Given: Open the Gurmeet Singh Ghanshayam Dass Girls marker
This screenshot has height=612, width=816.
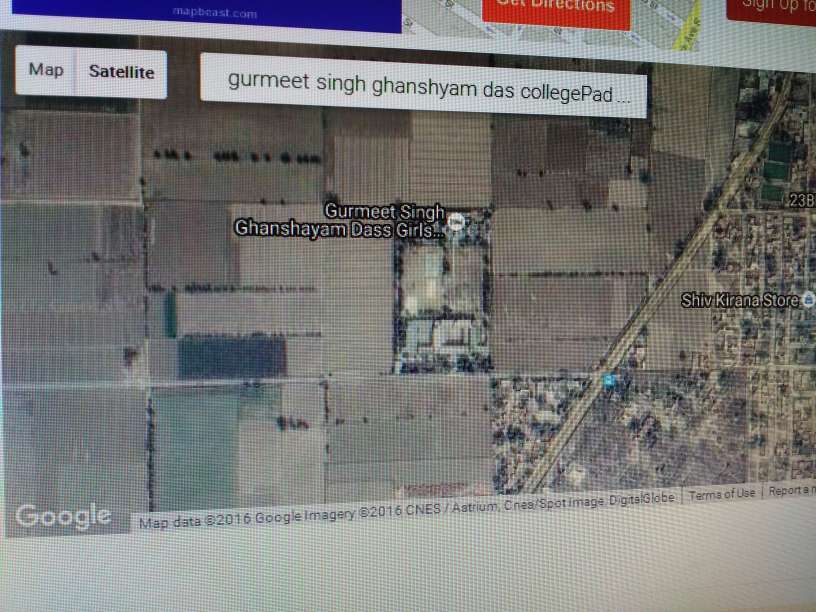Looking at the screenshot, I should tap(456, 222).
